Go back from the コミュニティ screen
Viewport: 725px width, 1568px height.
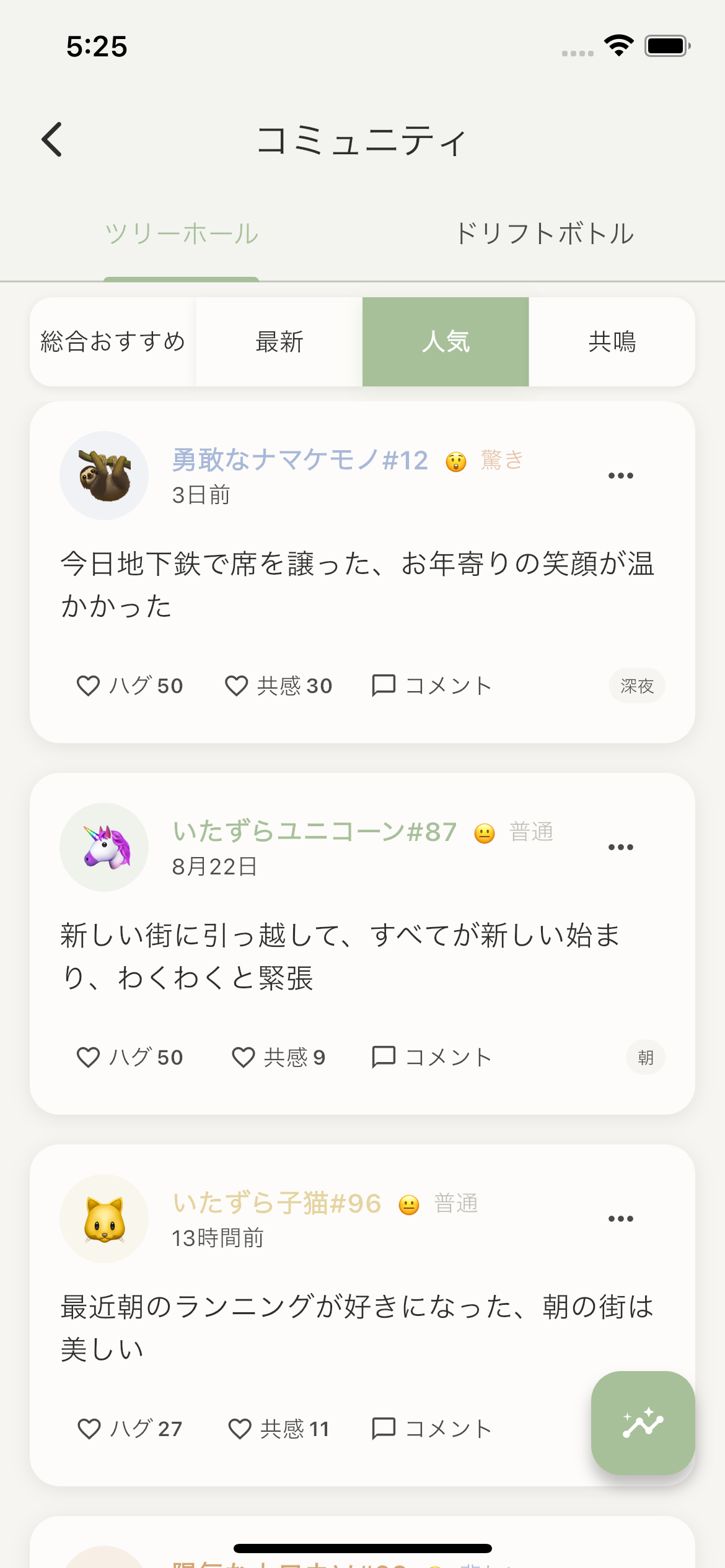coord(53,139)
